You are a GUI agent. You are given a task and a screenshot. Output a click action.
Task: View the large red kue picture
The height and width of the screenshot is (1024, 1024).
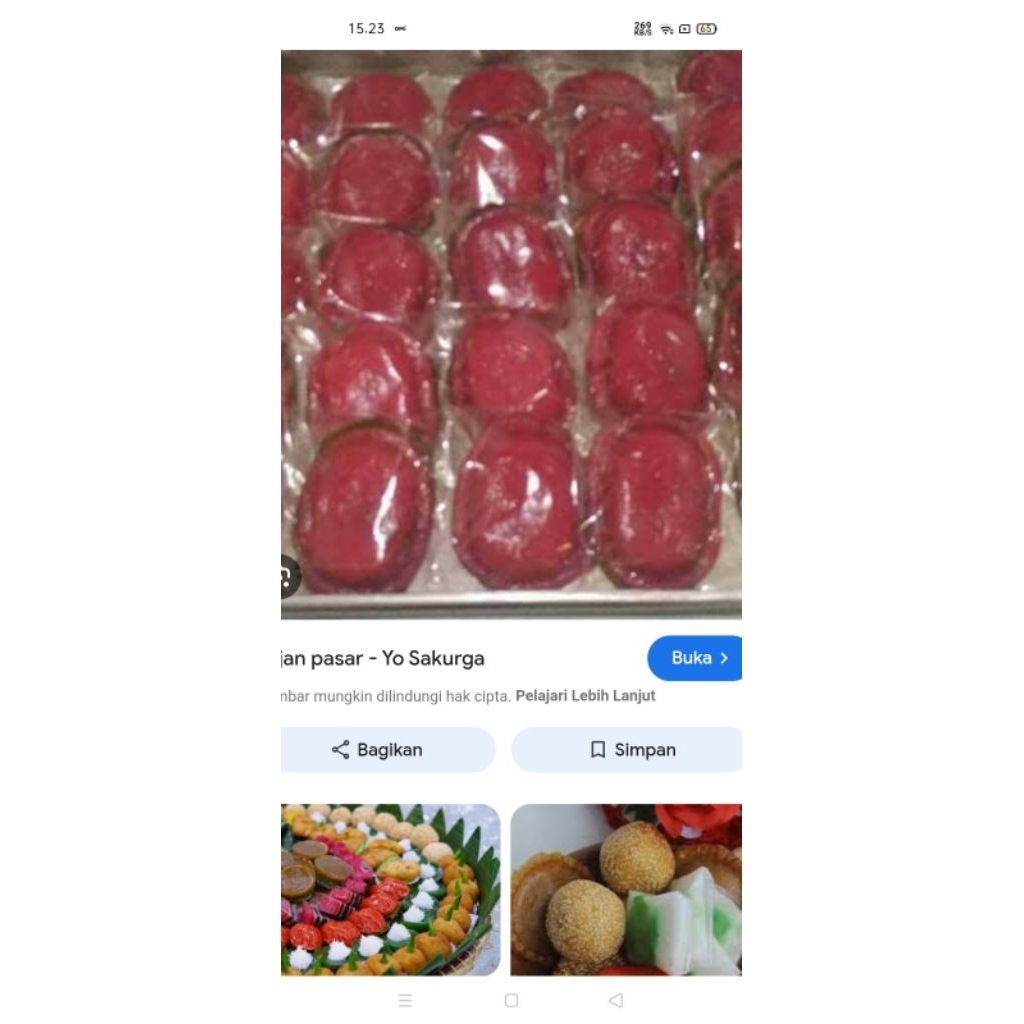click(x=511, y=330)
